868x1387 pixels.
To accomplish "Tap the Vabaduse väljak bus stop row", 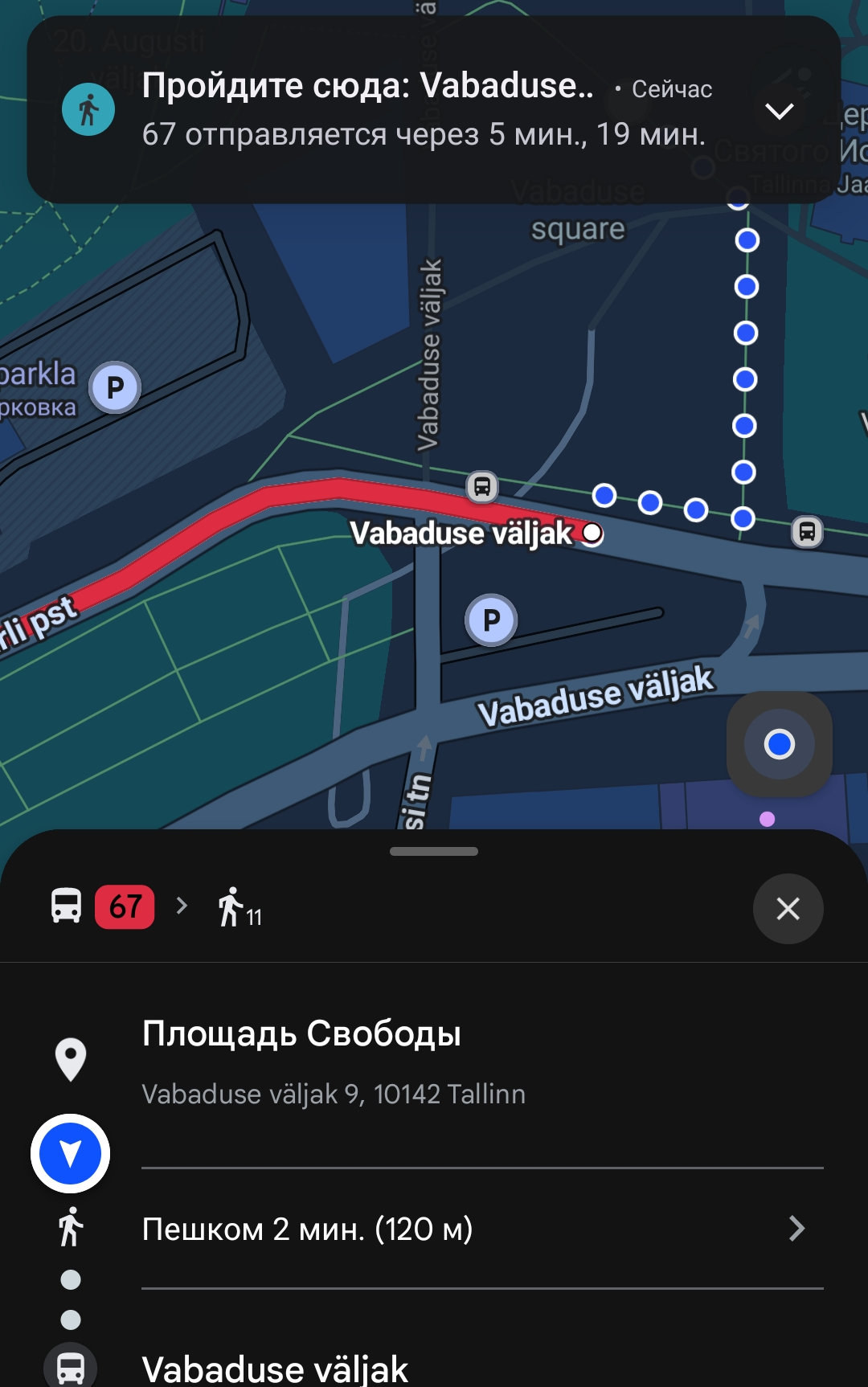I will pos(275,1366).
